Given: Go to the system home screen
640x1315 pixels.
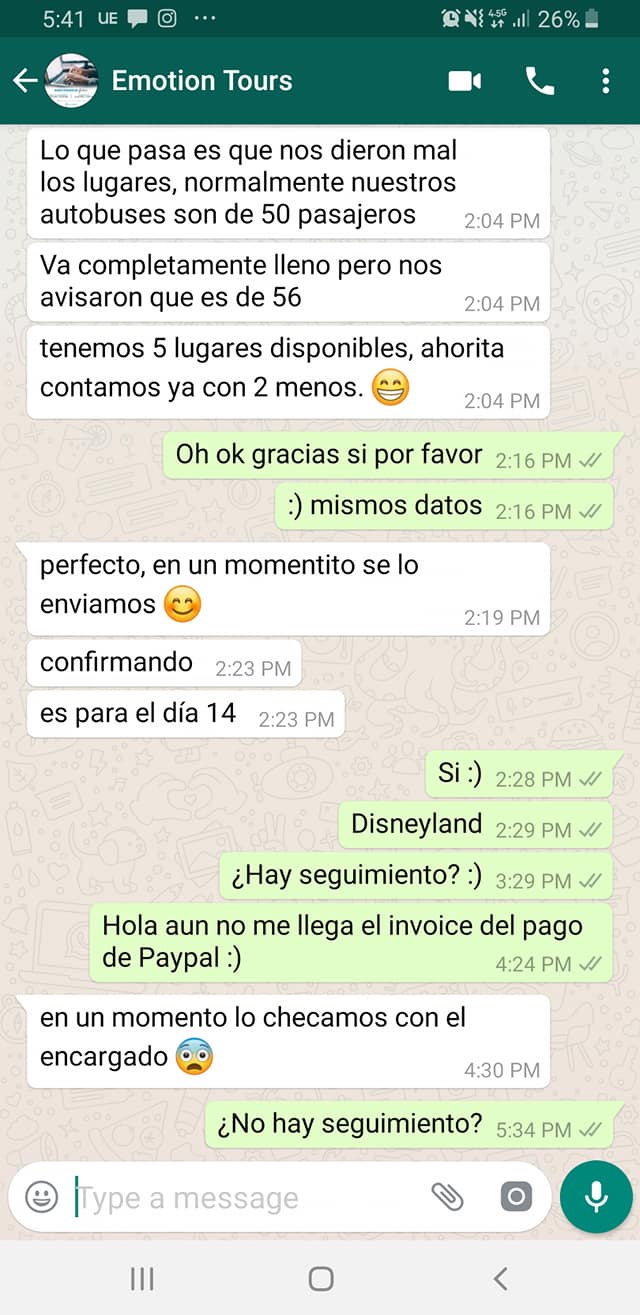Looking at the screenshot, I should pos(320,1278).
